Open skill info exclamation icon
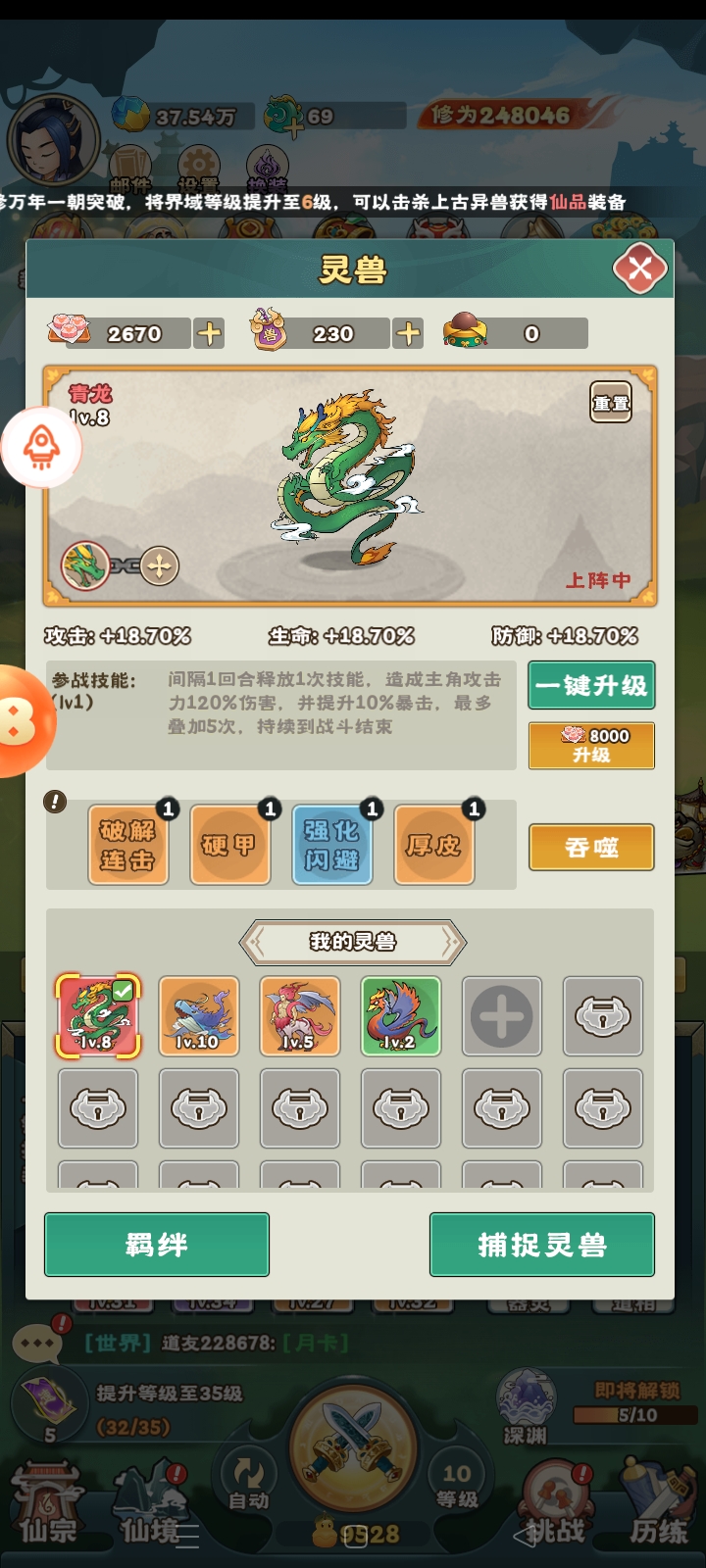The image size is (706, 1568). [56, 802]
